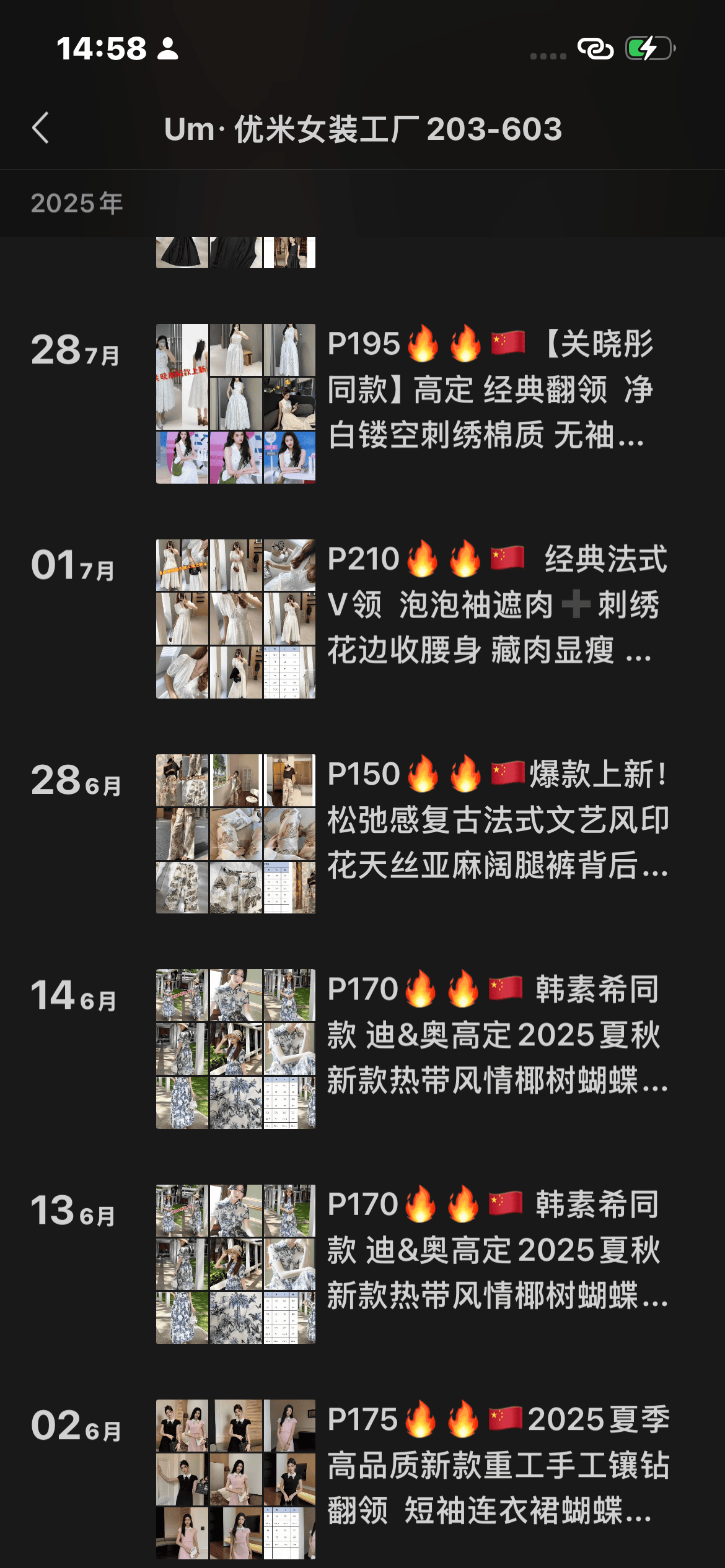Open the June 14 P170 palm print dress post

(x=490, y=1034)
